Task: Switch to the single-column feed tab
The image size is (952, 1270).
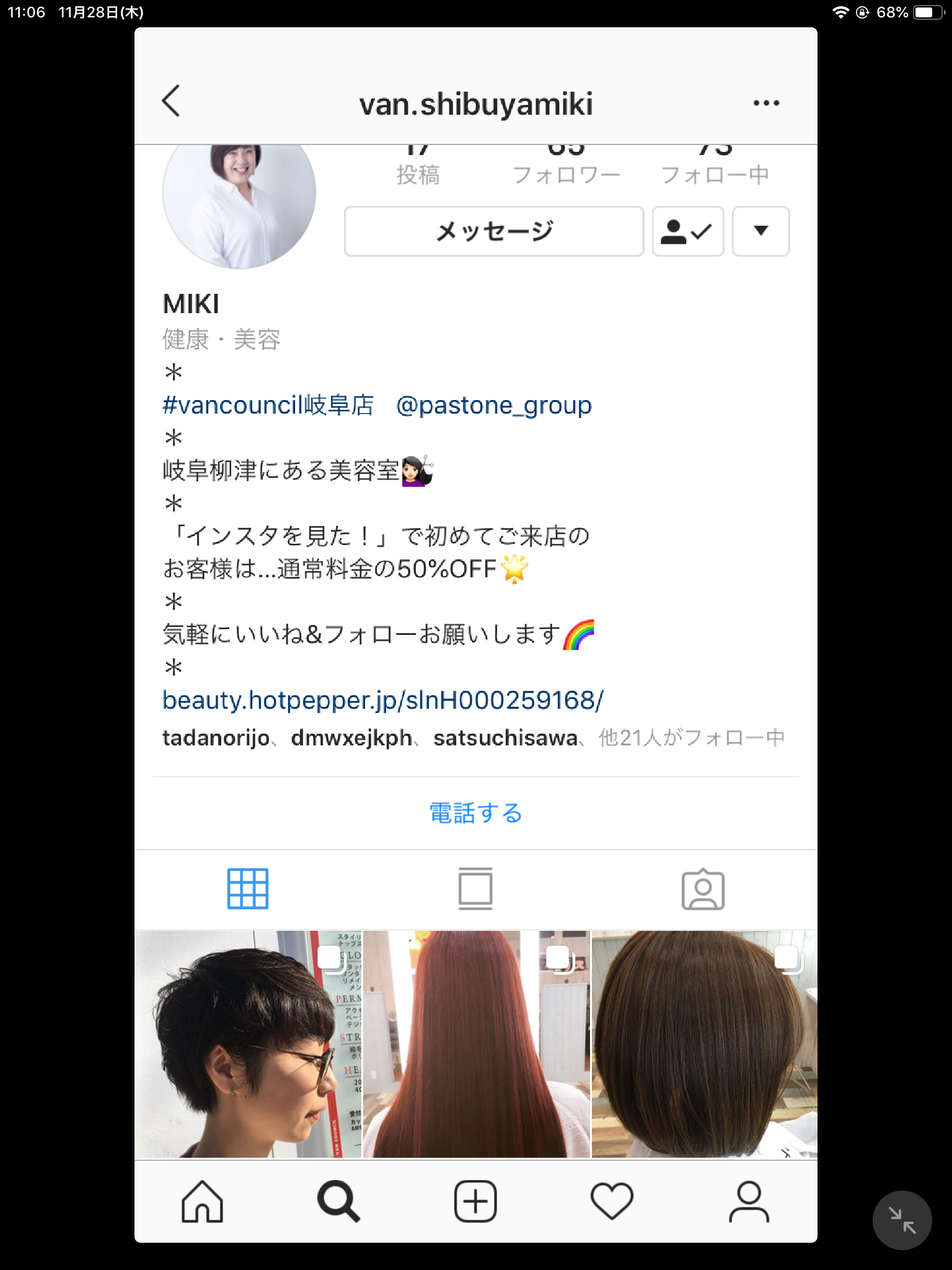Action: [475, 889]
